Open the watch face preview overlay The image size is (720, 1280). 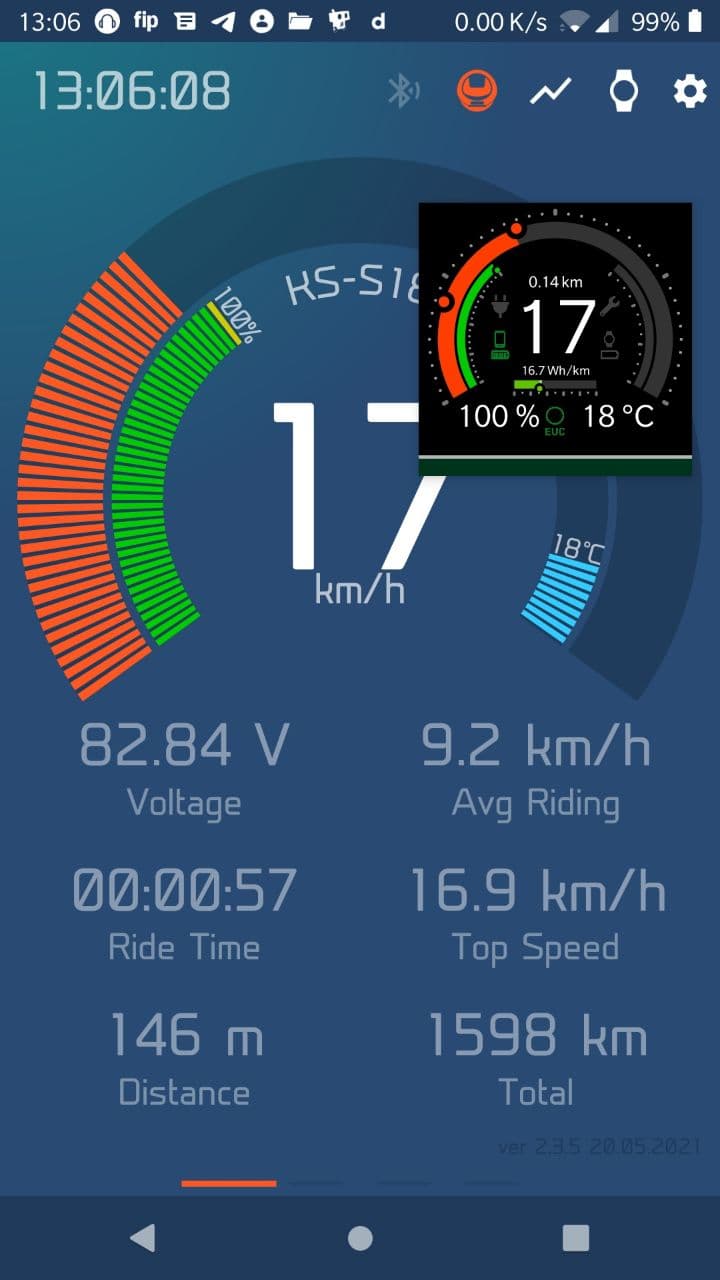pyautogui.click(x=555, y=339)
